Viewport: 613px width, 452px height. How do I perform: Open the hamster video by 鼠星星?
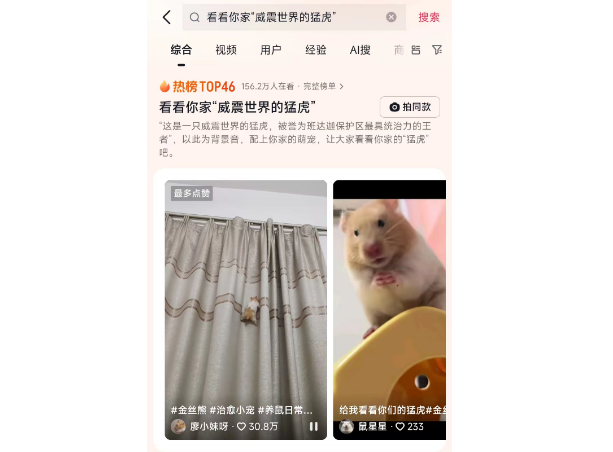(x=390, y=300)
